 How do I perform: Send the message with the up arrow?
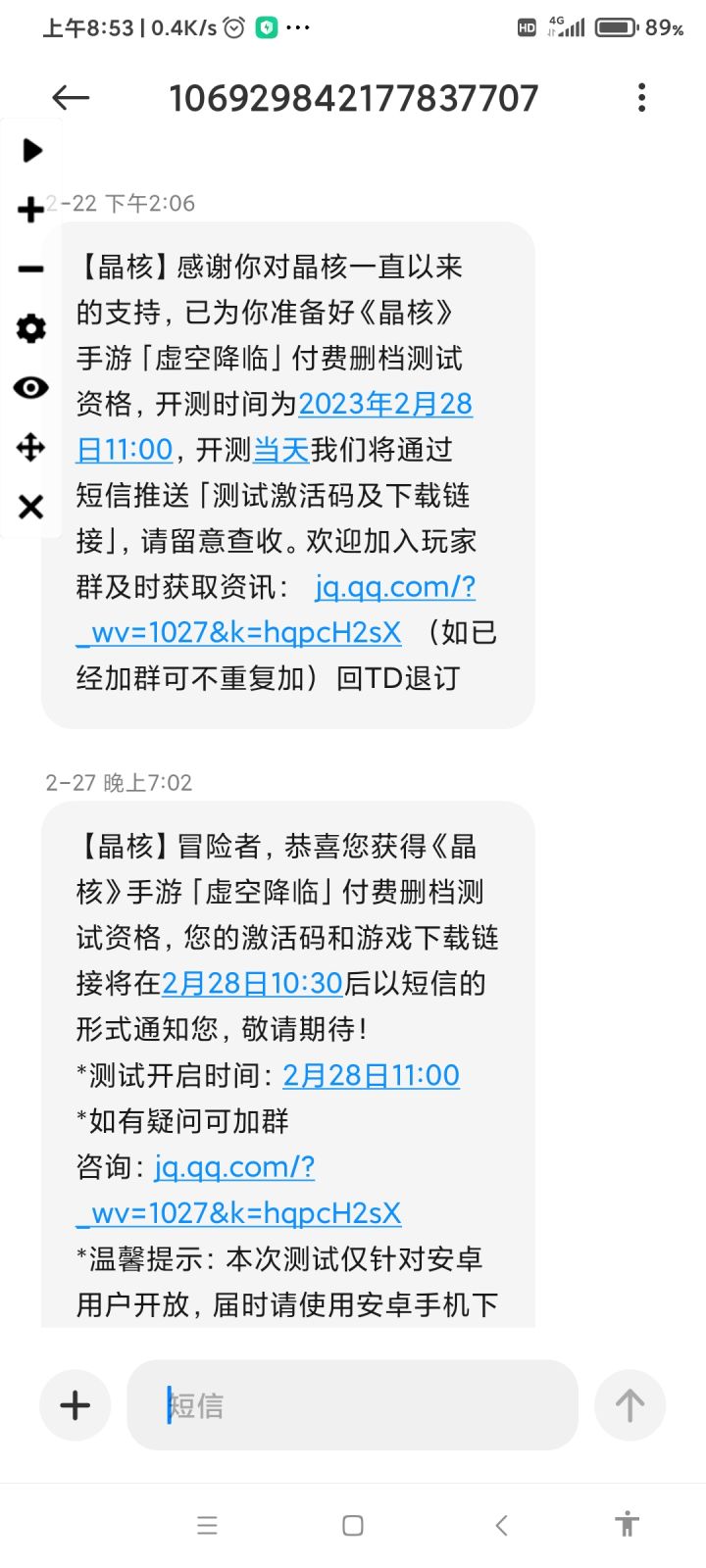point(630,1405)
